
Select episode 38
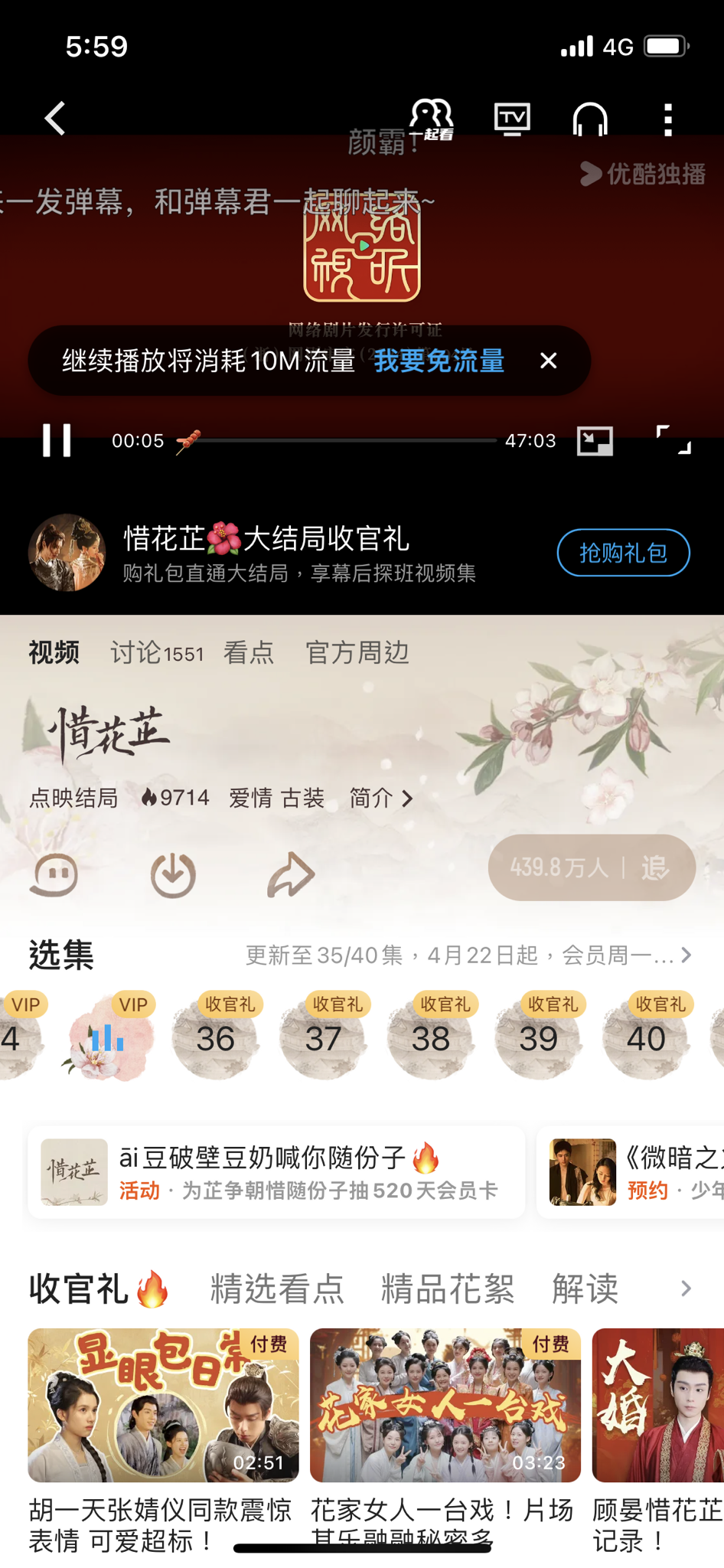[431, 1039]
